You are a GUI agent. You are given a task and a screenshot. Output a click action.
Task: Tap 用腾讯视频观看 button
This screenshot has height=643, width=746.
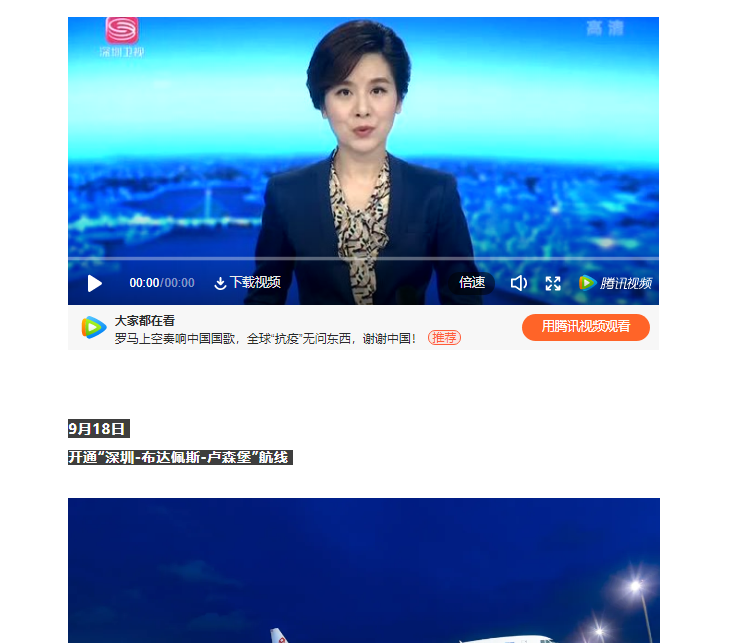(x=585, y=327)
